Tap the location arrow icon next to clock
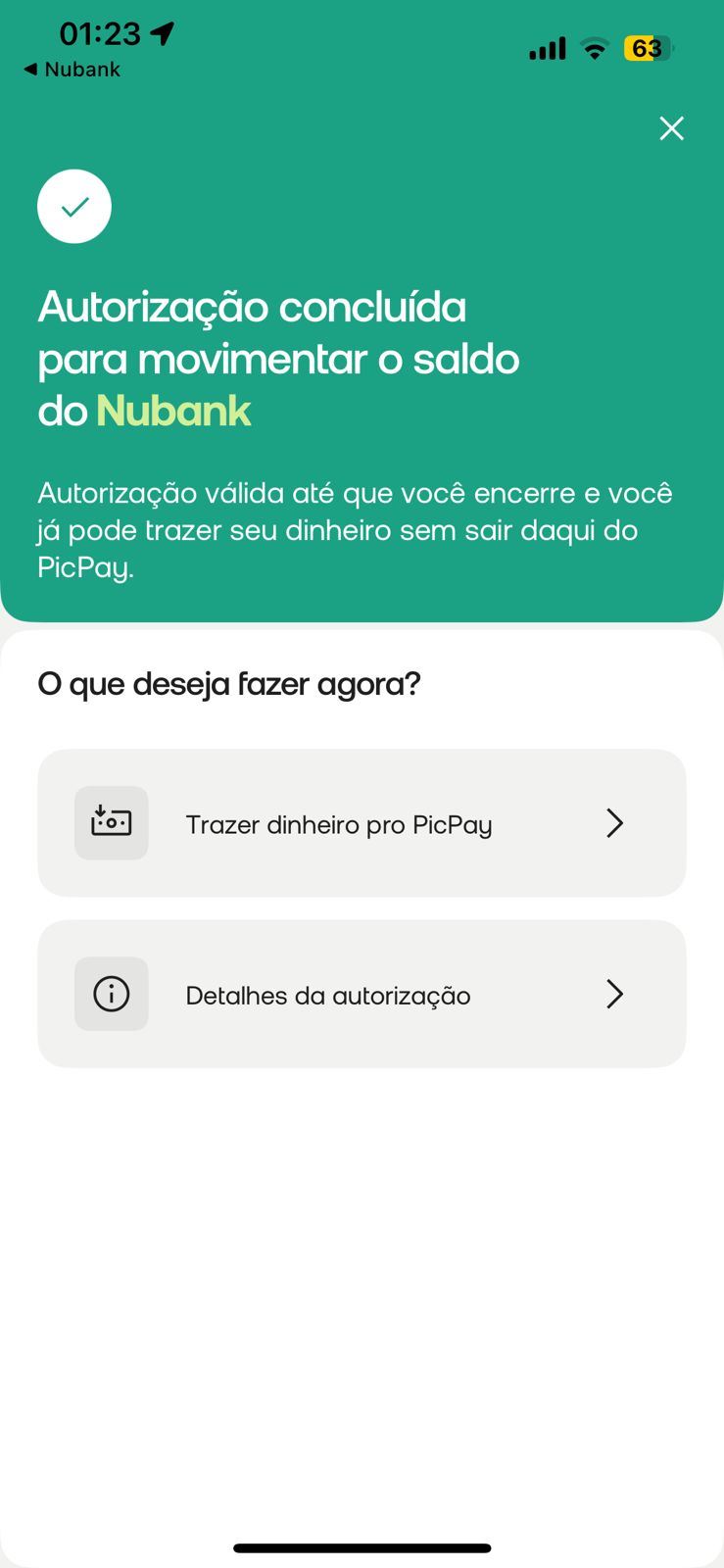 163,32
